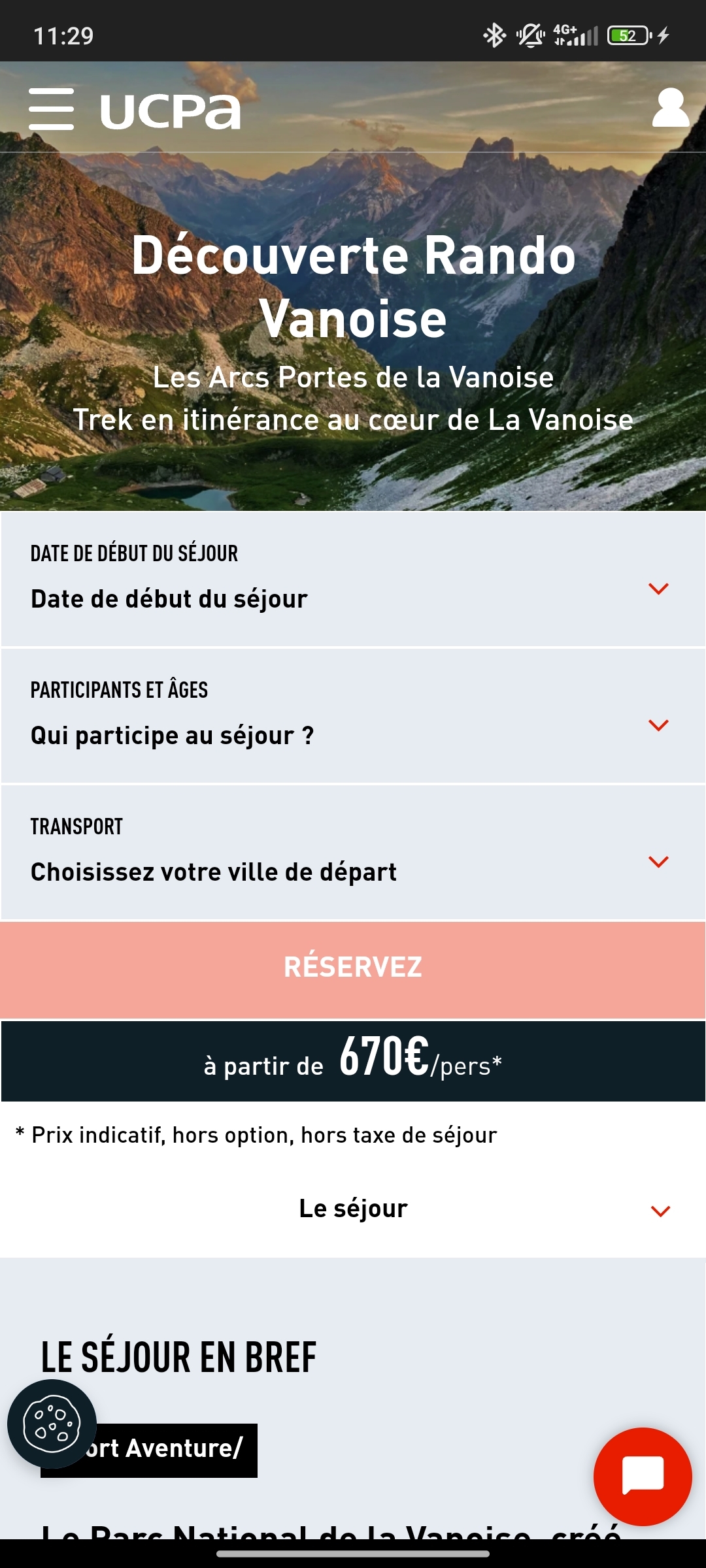Expand the Le séjour section
Viewport: 706px width, 1568px height.
tap(353, 1209)
